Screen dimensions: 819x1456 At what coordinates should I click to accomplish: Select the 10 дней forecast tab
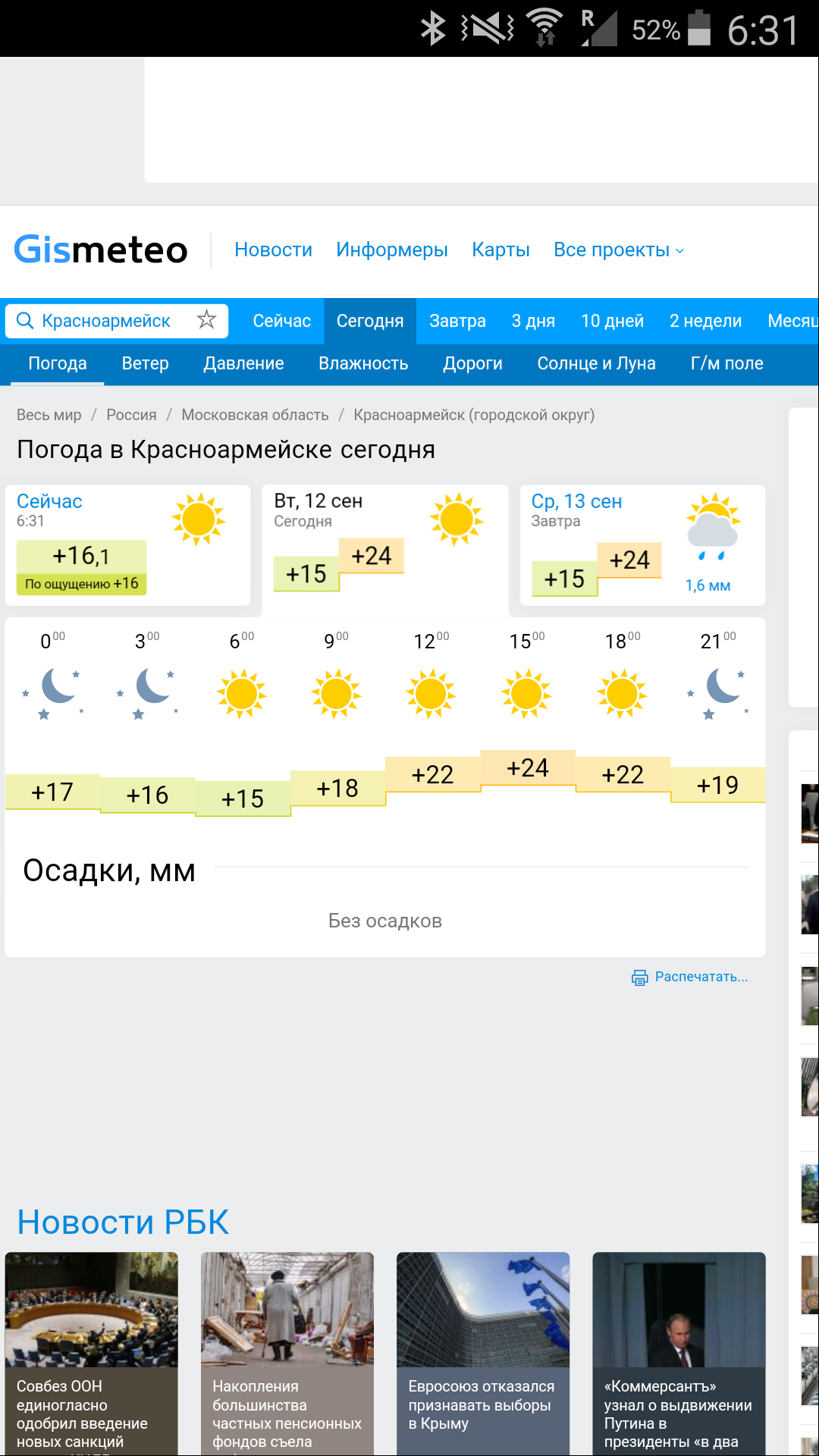point(612,321)
